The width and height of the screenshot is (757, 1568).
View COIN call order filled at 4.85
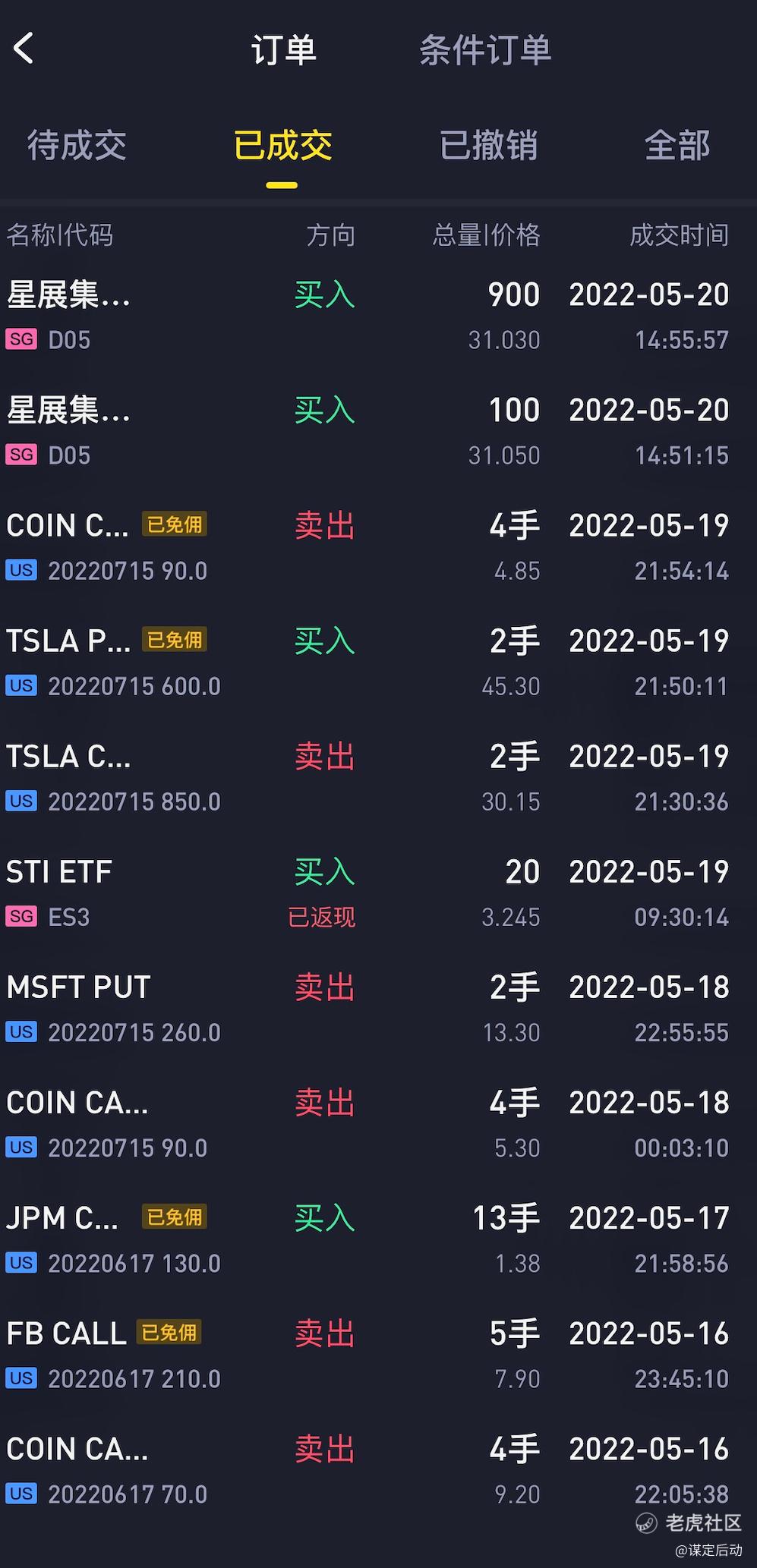[x=378, y=546]
